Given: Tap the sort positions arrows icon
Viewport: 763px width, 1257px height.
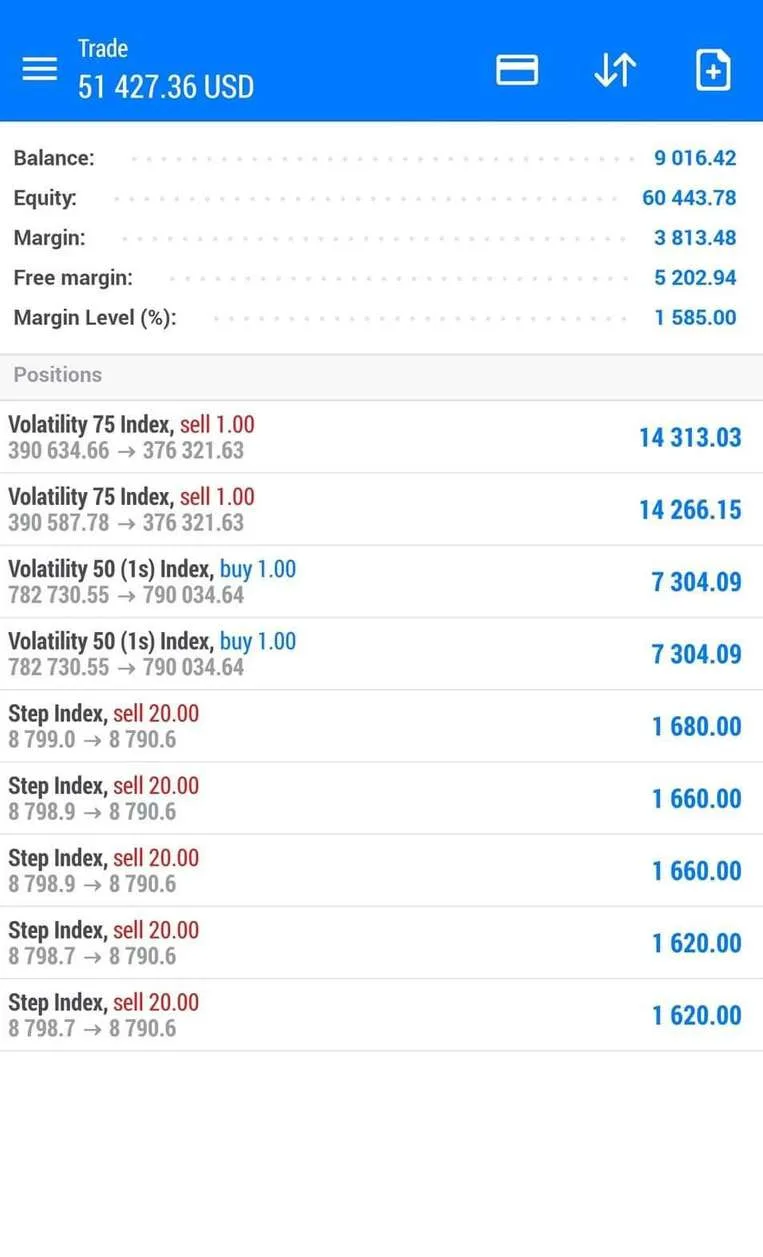Looking at the screenshot, I should [x=615, y=69].
